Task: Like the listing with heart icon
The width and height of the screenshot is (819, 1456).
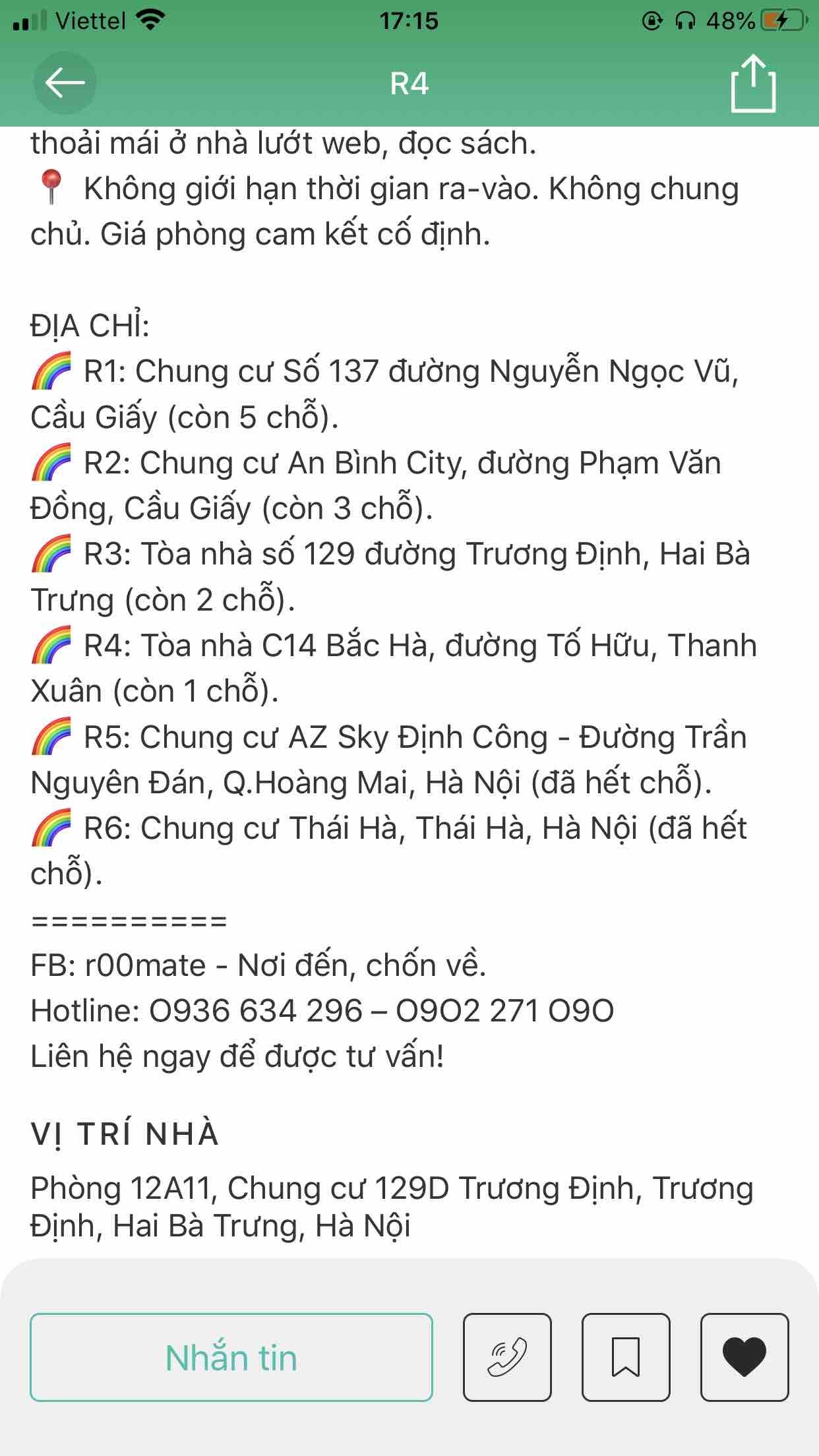Action: coord(744,1357)
